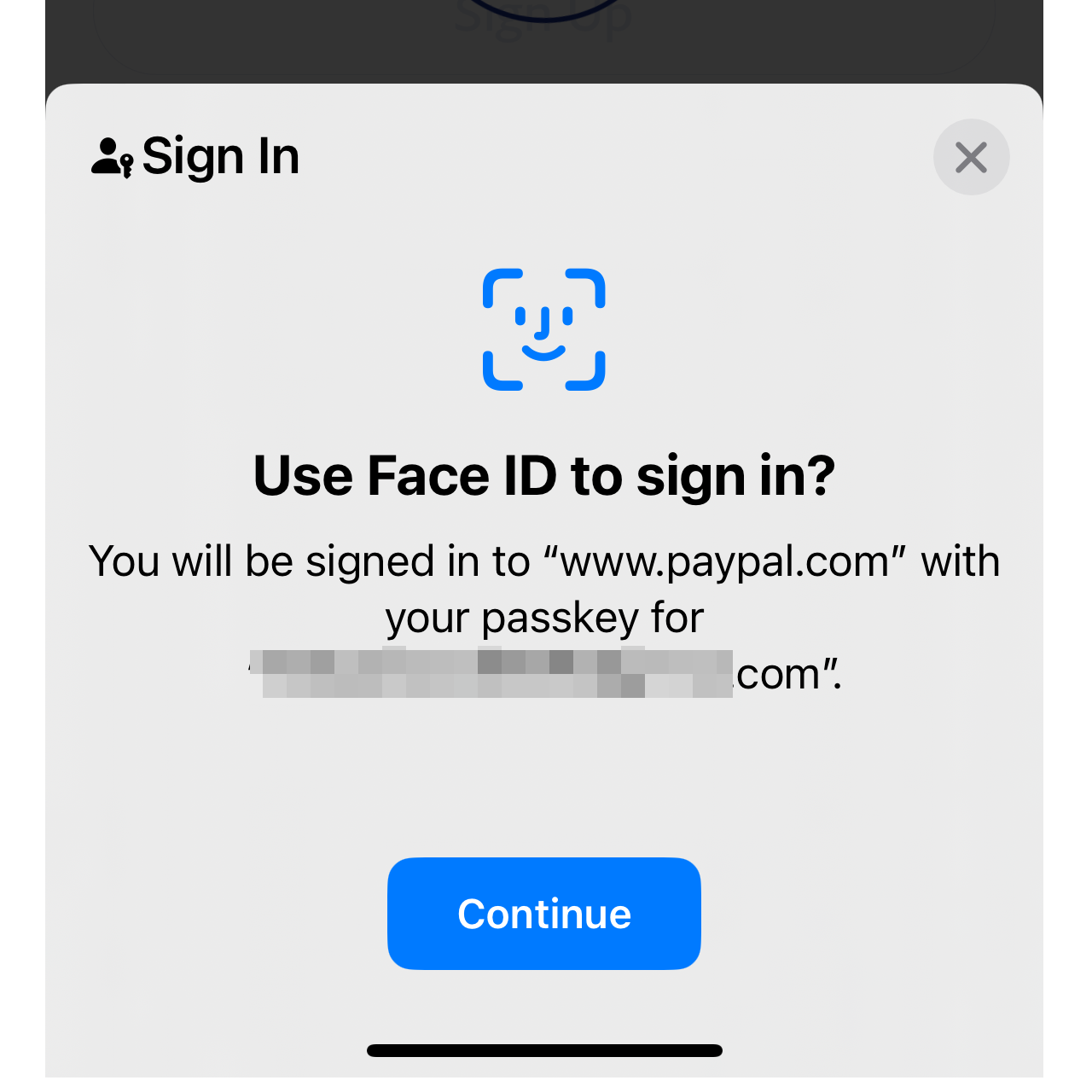Dismiss the Sign In sheet

(x=971, y=158)
